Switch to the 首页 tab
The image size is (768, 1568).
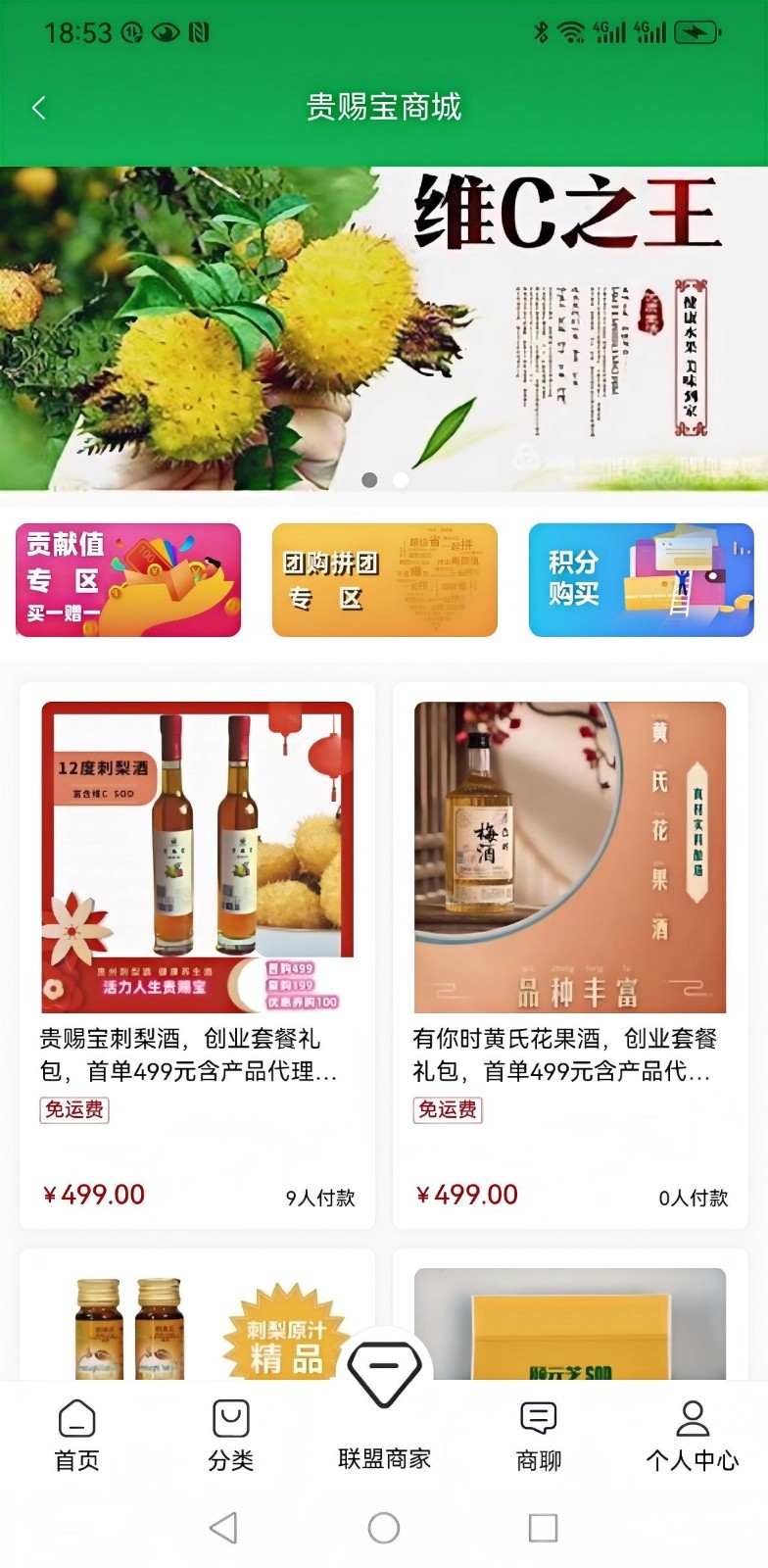click(x=76, y=1436)
